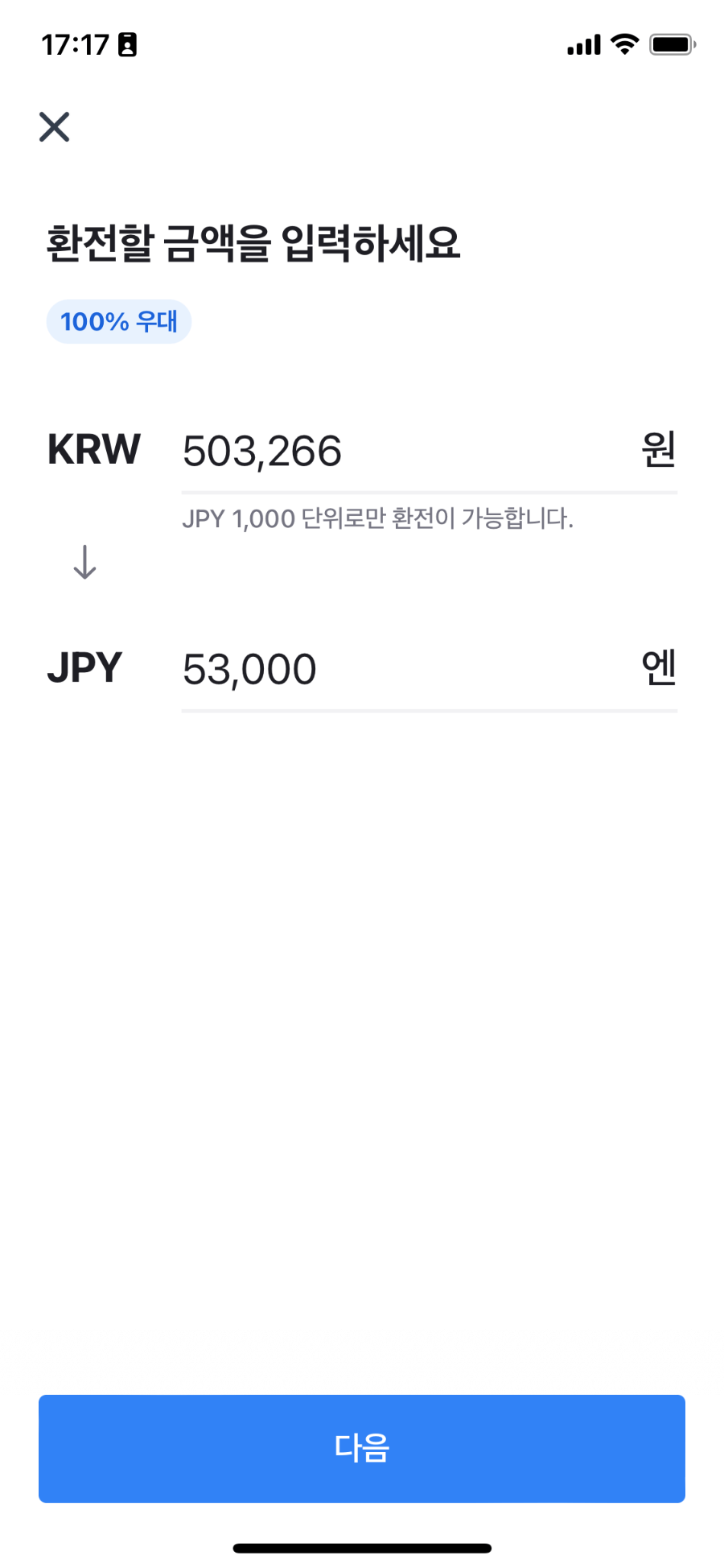Tap the JPY 1,000 단위 notice text
The height and width of the screenshot is (1568, 724).
pos(378,519)
